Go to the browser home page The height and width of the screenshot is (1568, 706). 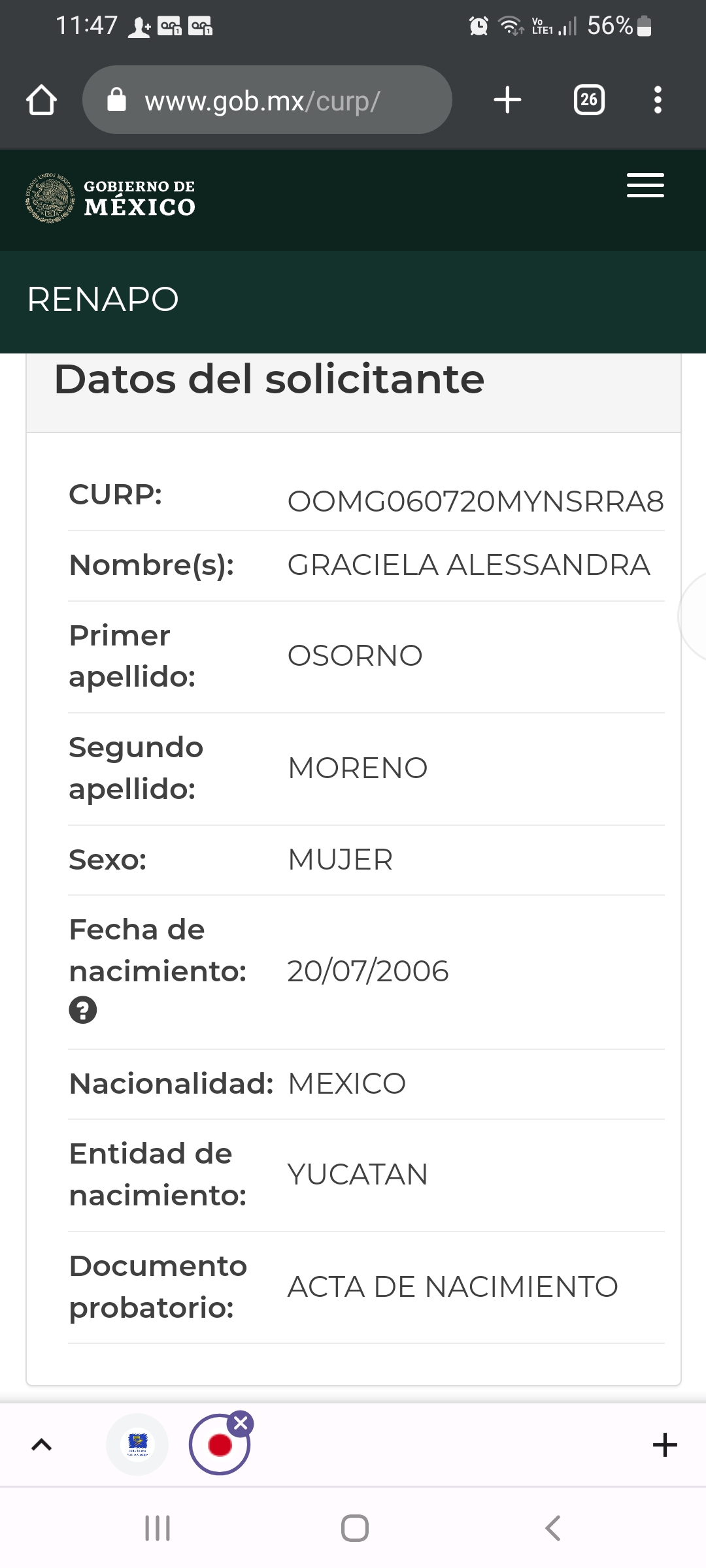pyautogui.click(x=41, y=100)
